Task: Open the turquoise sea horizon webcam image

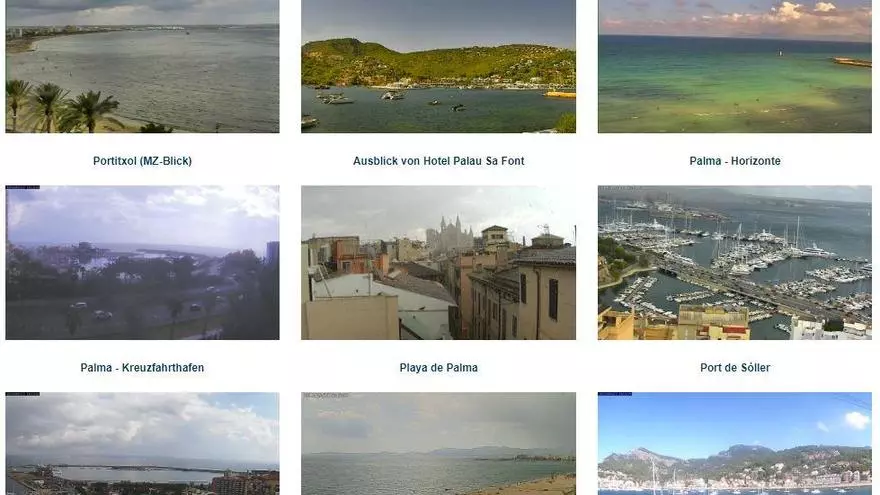Action: tap(734, 66)
